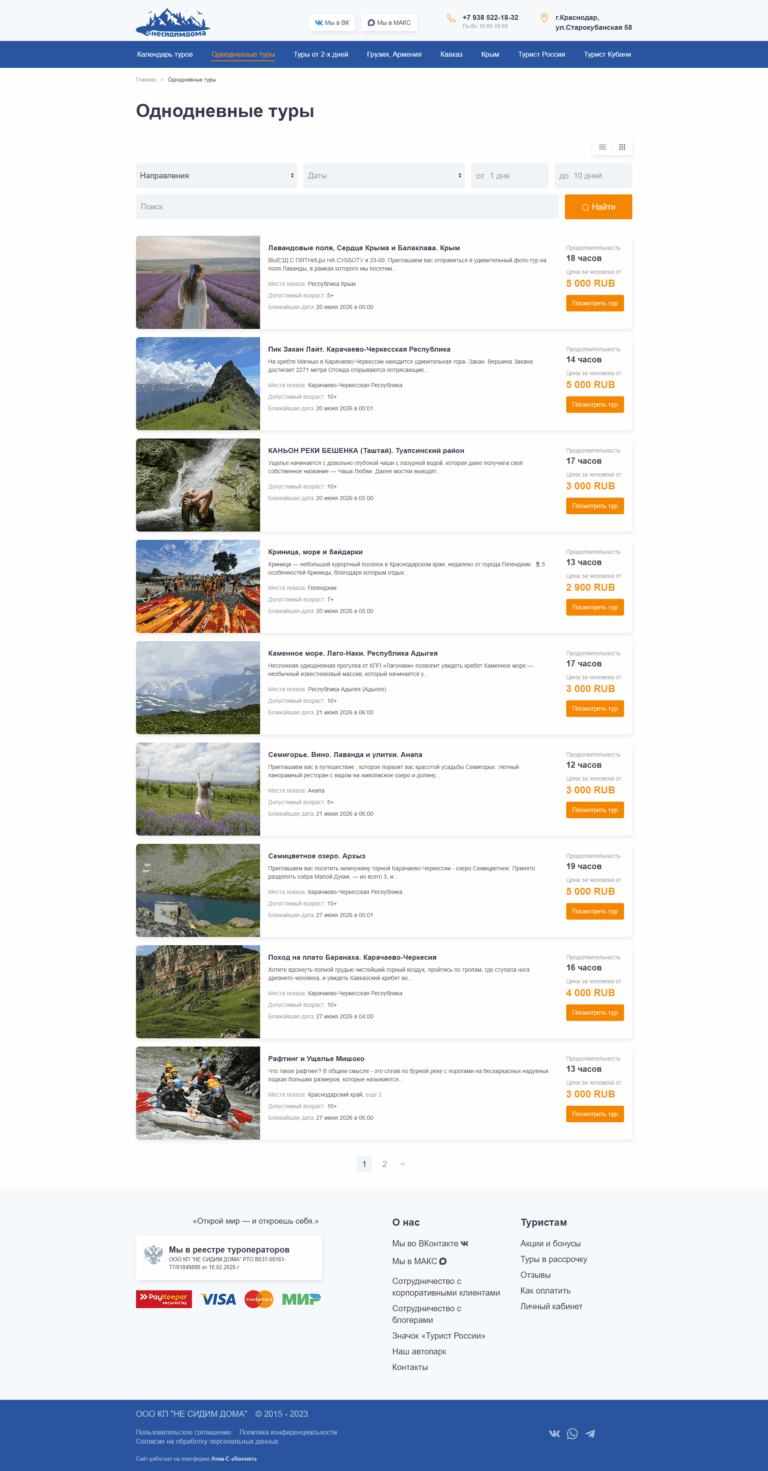Open the Даты picker
768x1471 pixels.
click(x=385, y=176)
